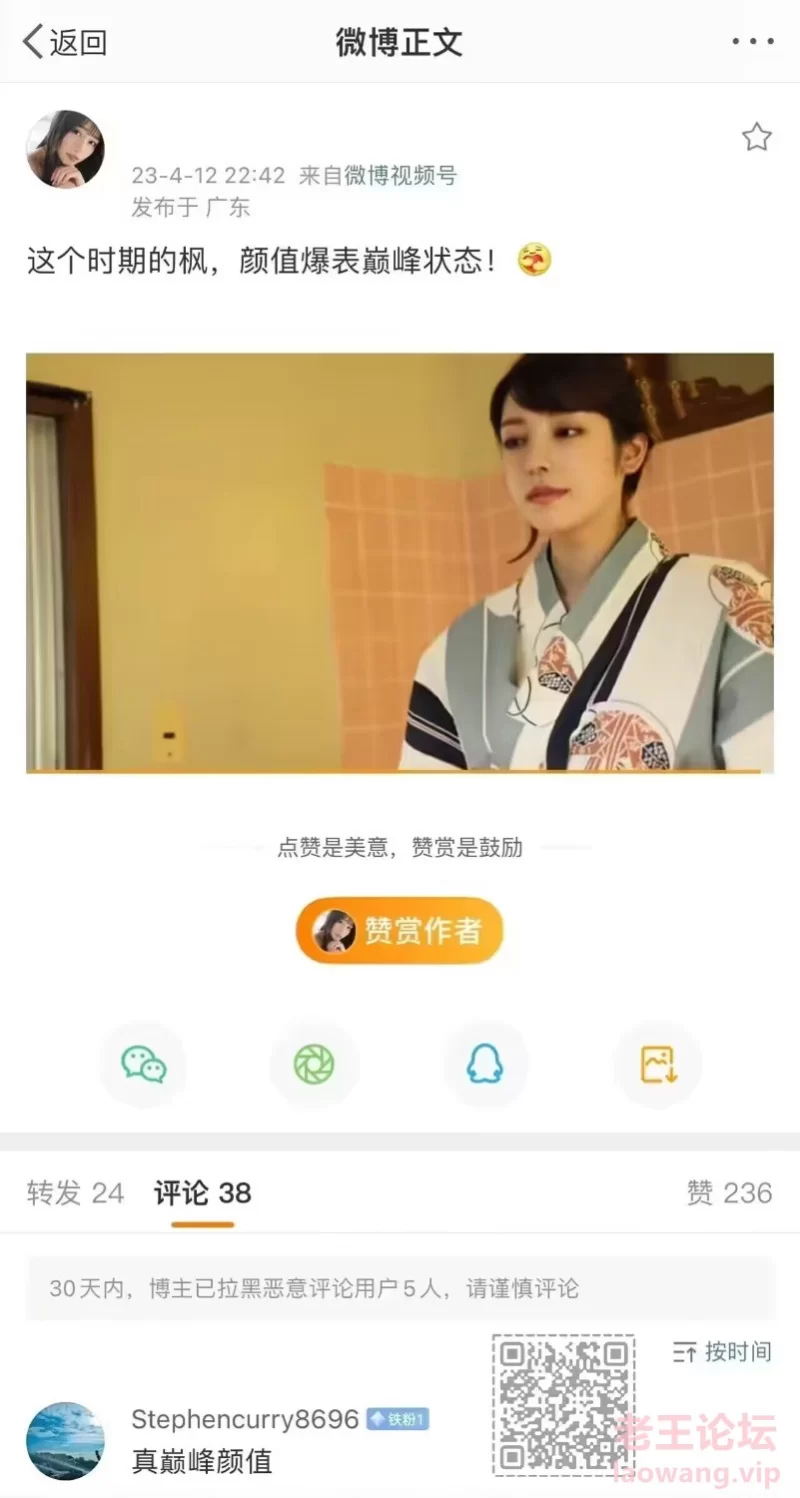800x1498 pixels.
Task: Play the video in the post
Action: (399, 562)
